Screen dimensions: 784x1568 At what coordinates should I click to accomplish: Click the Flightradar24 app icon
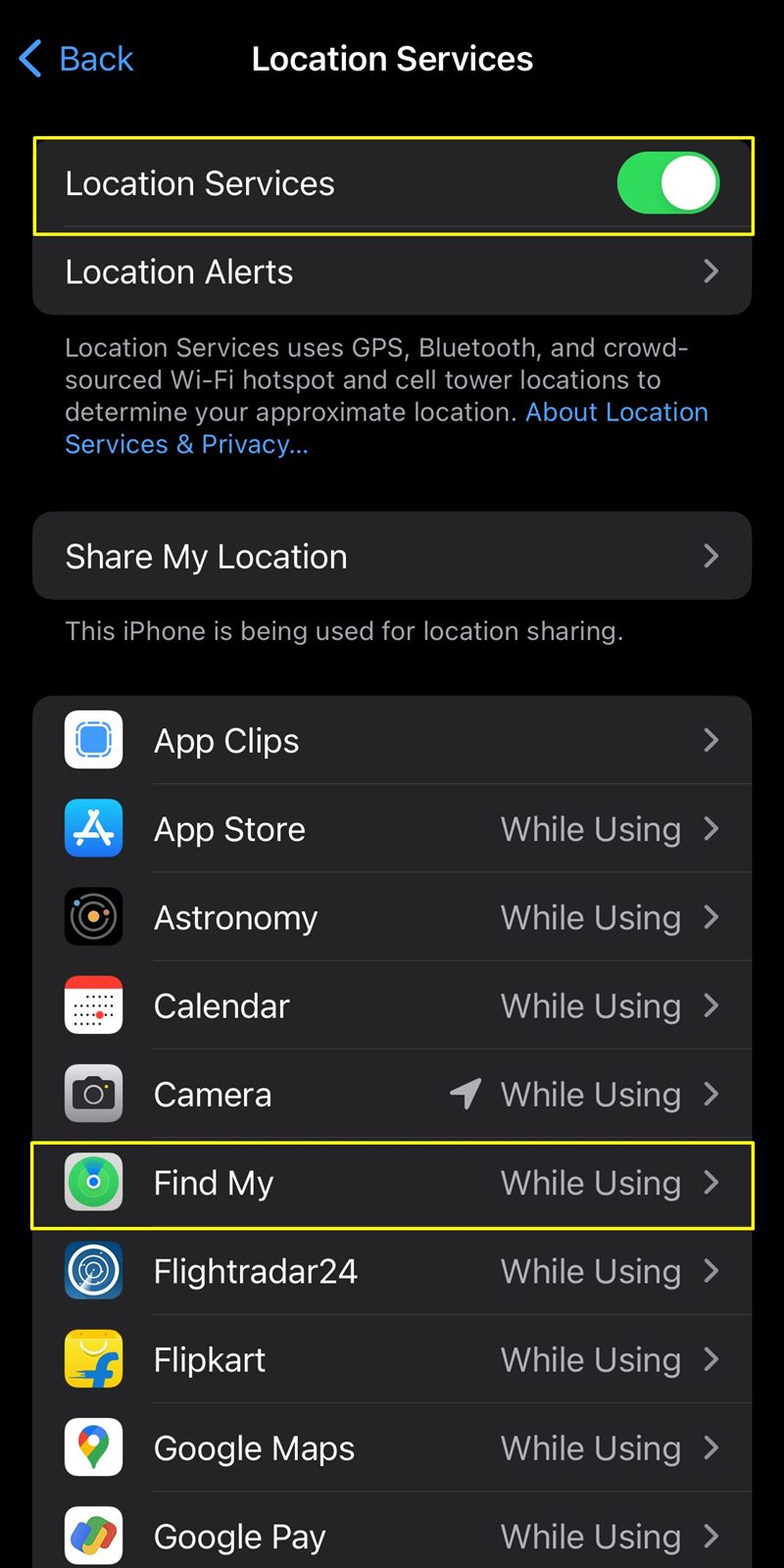pos(93,1270)
